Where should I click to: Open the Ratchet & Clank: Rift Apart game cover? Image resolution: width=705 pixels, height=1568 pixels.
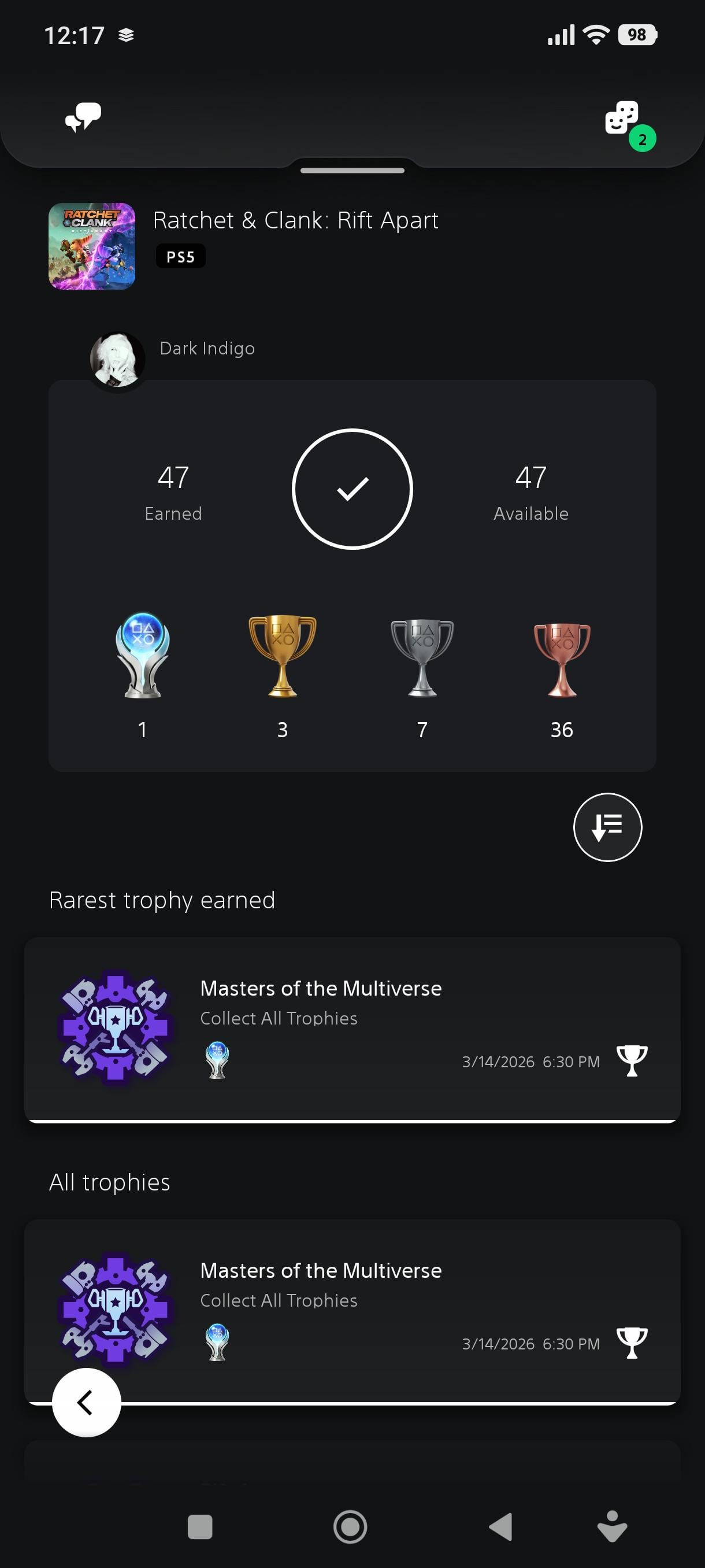92,246
